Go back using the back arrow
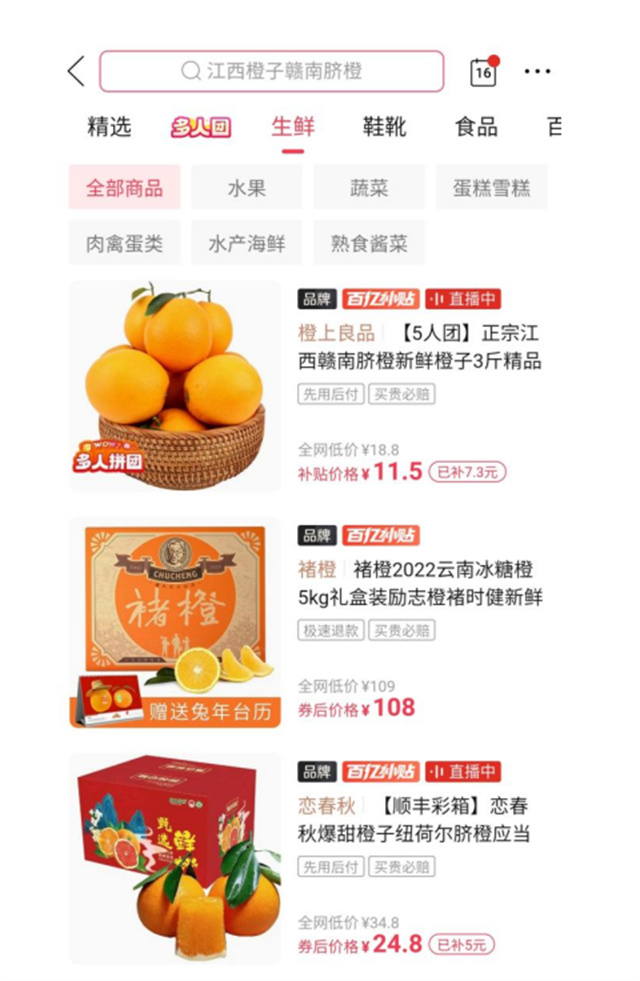Screen dimensions: 640x981 [77, 72]
